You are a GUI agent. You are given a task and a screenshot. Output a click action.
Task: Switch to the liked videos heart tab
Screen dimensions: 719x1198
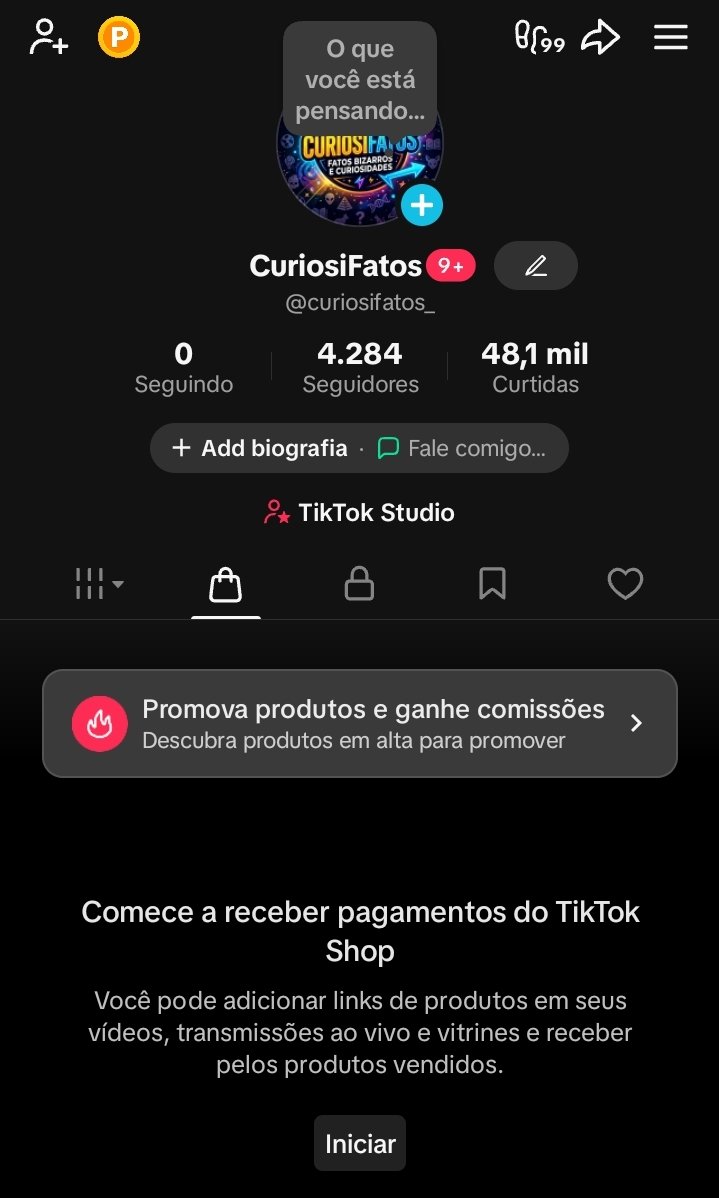(625, 584)
